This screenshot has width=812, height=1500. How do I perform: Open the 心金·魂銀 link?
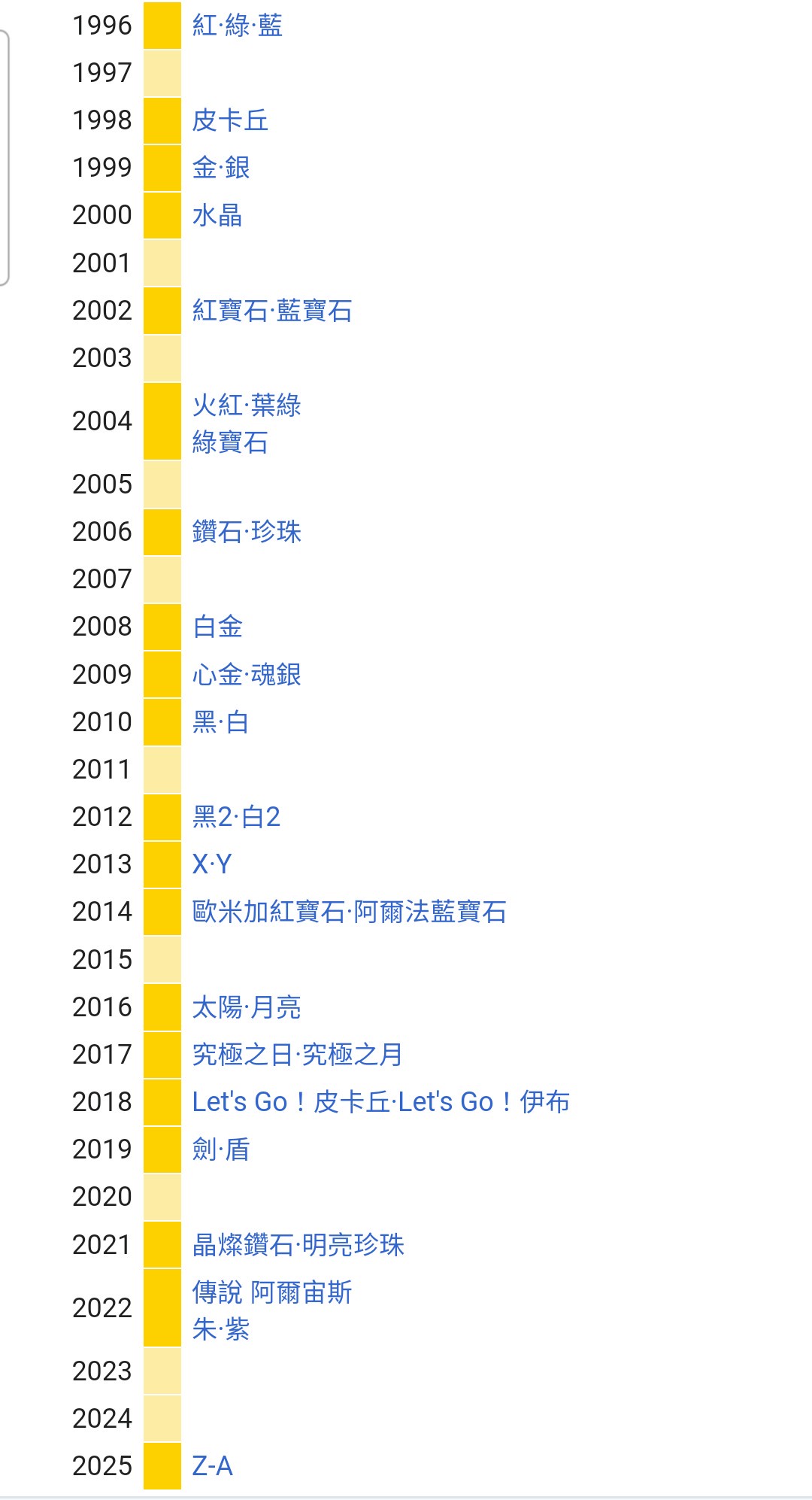246,675
